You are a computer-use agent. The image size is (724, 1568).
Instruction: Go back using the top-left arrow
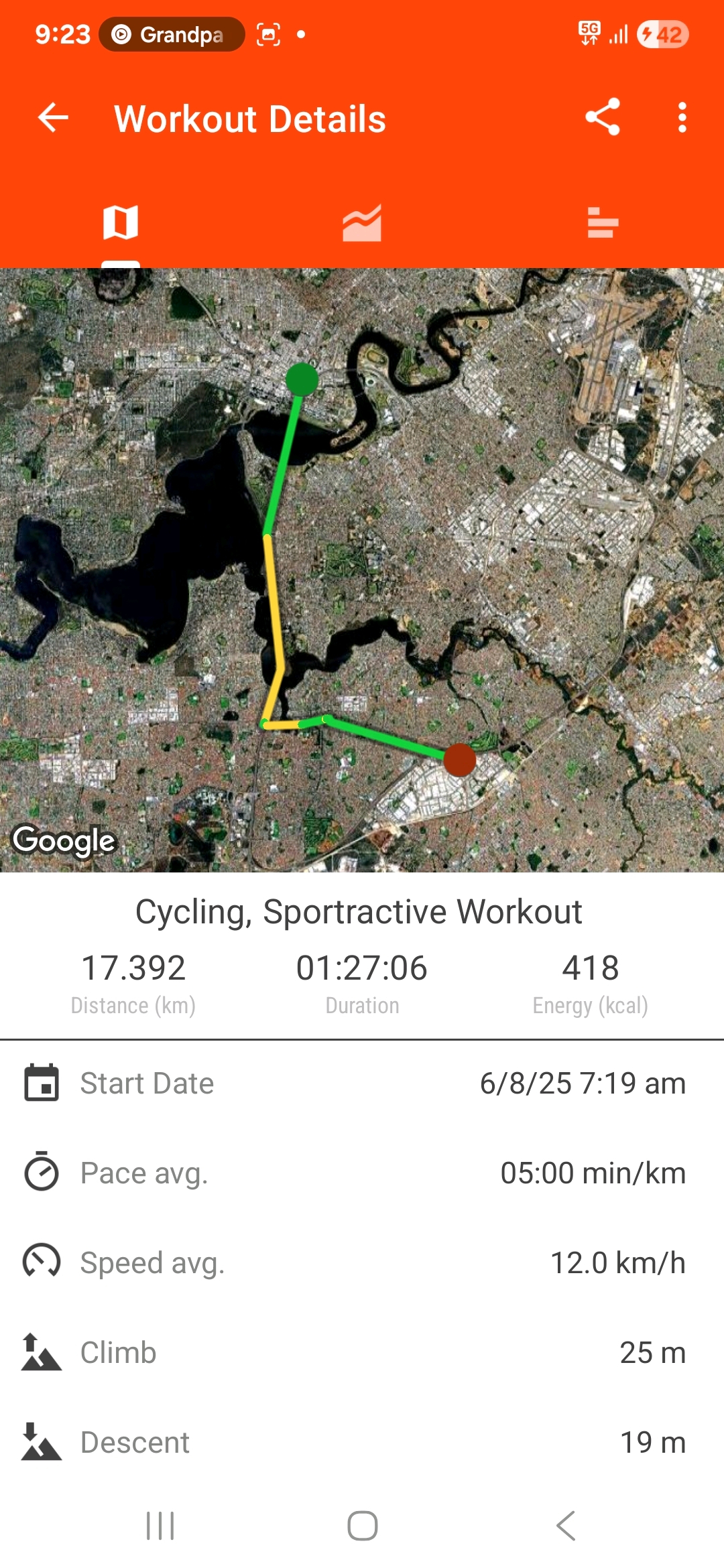53,118
